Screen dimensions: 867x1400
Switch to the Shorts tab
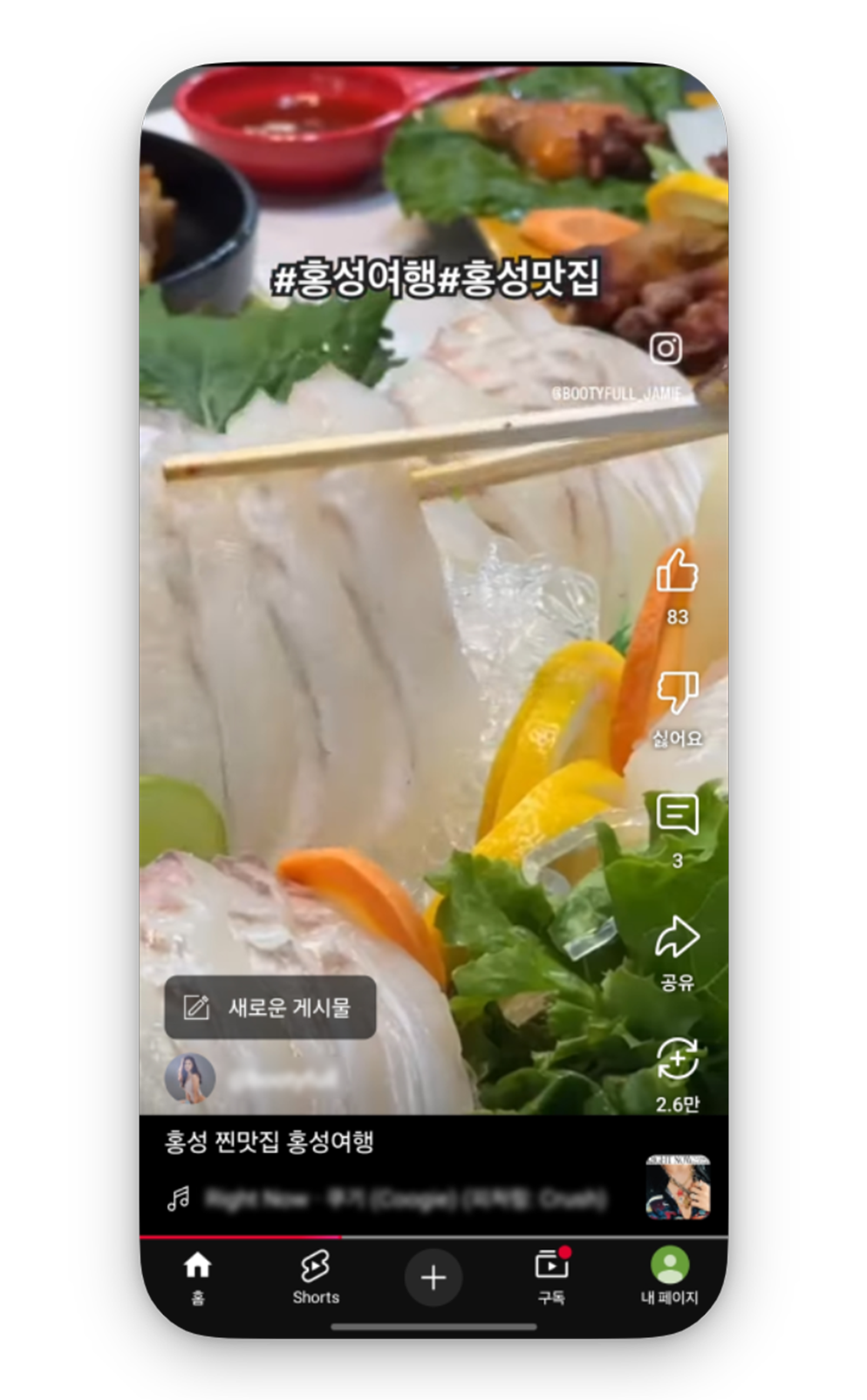click(316, 1277)
